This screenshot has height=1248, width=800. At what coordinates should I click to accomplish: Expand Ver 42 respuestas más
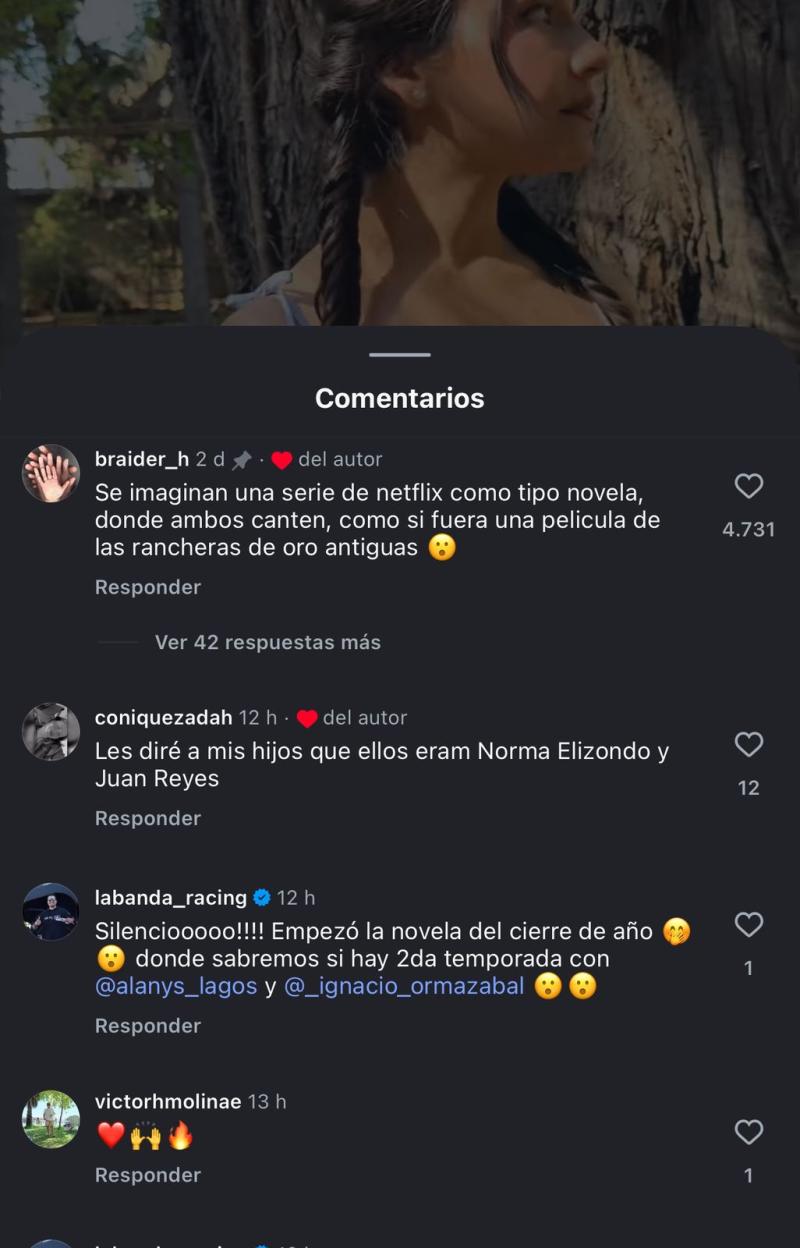267,642
